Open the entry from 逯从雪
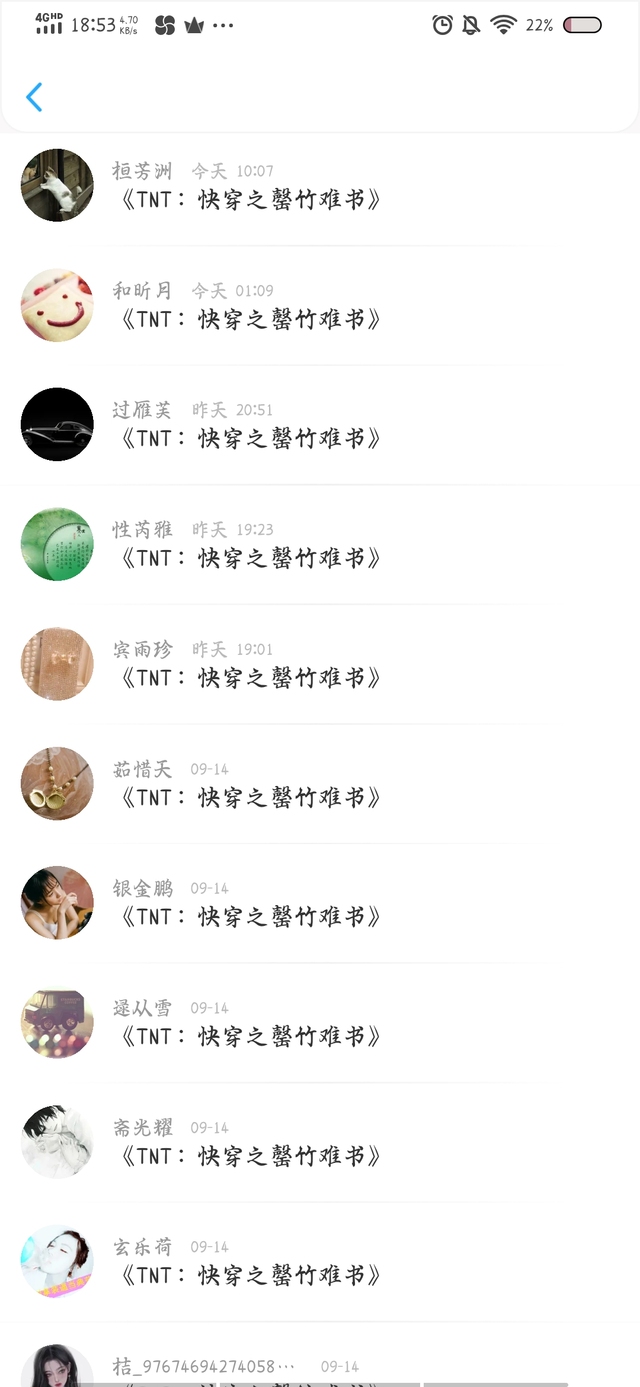The image size is (640, 1387). click(x=320, y=1022)
